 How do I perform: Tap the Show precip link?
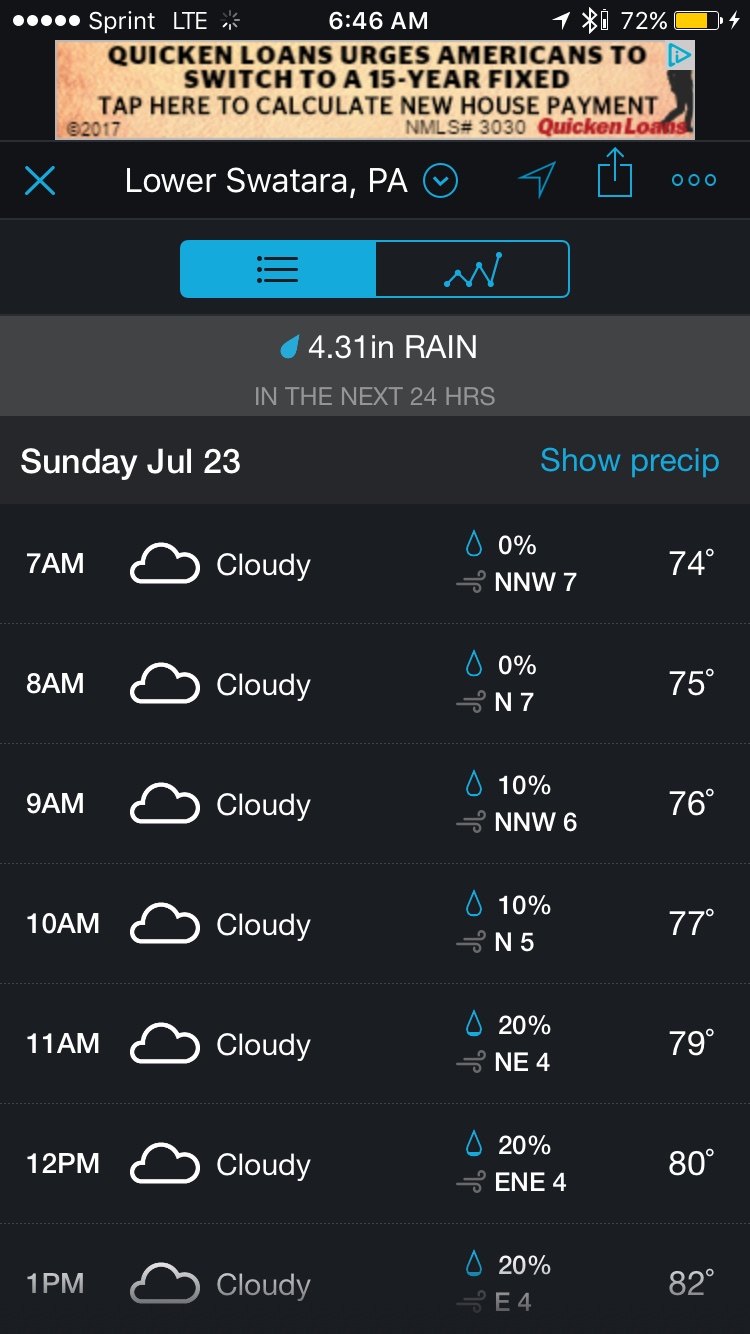(630, 460)
